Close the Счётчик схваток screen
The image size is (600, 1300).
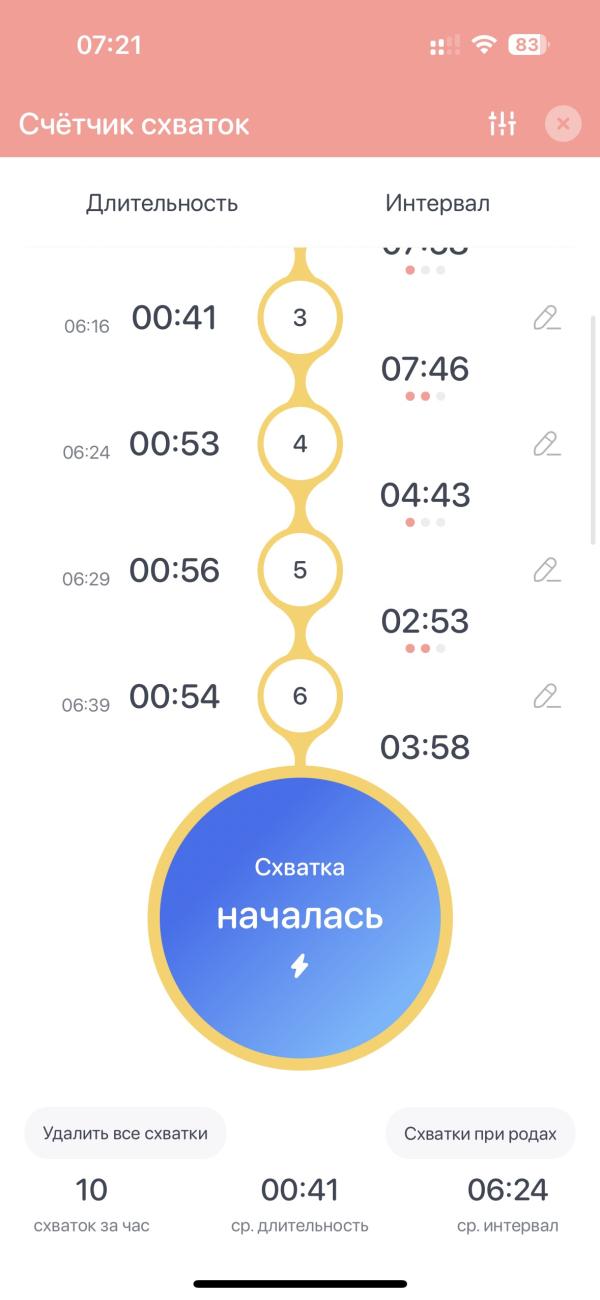(x=563, y=124)
